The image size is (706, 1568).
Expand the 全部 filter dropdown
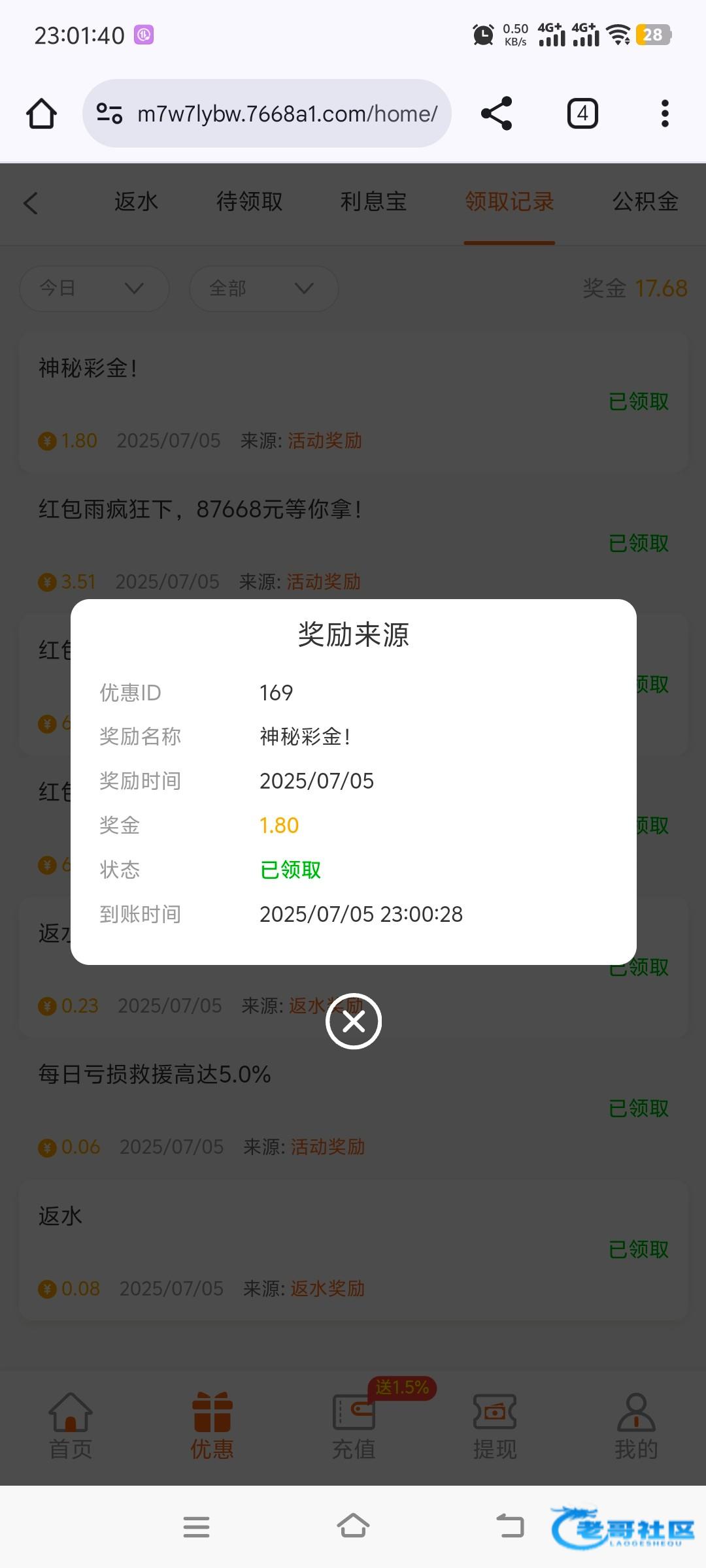click(x=264, y=288)
